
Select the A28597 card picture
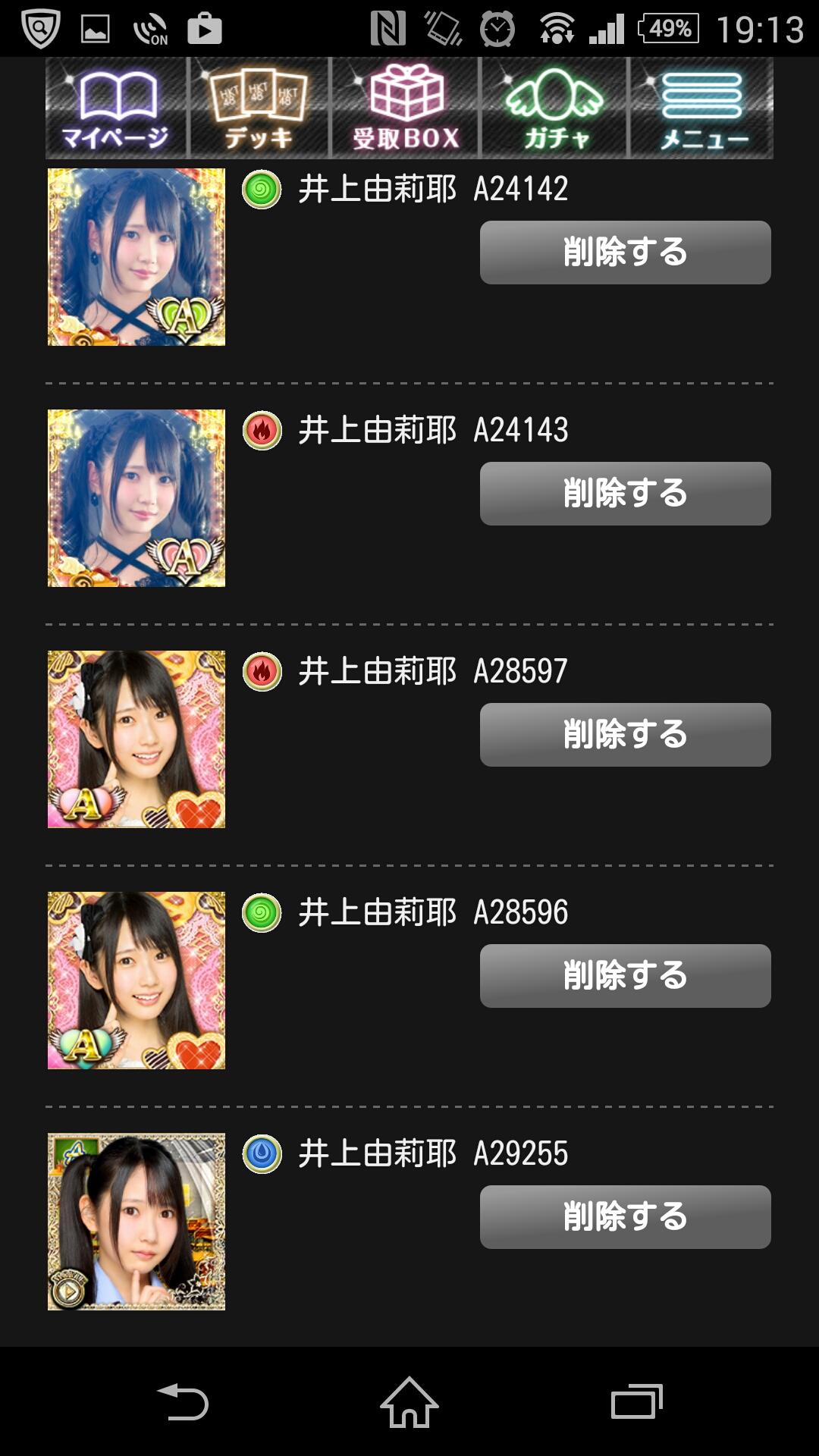(x=136, y=739)
